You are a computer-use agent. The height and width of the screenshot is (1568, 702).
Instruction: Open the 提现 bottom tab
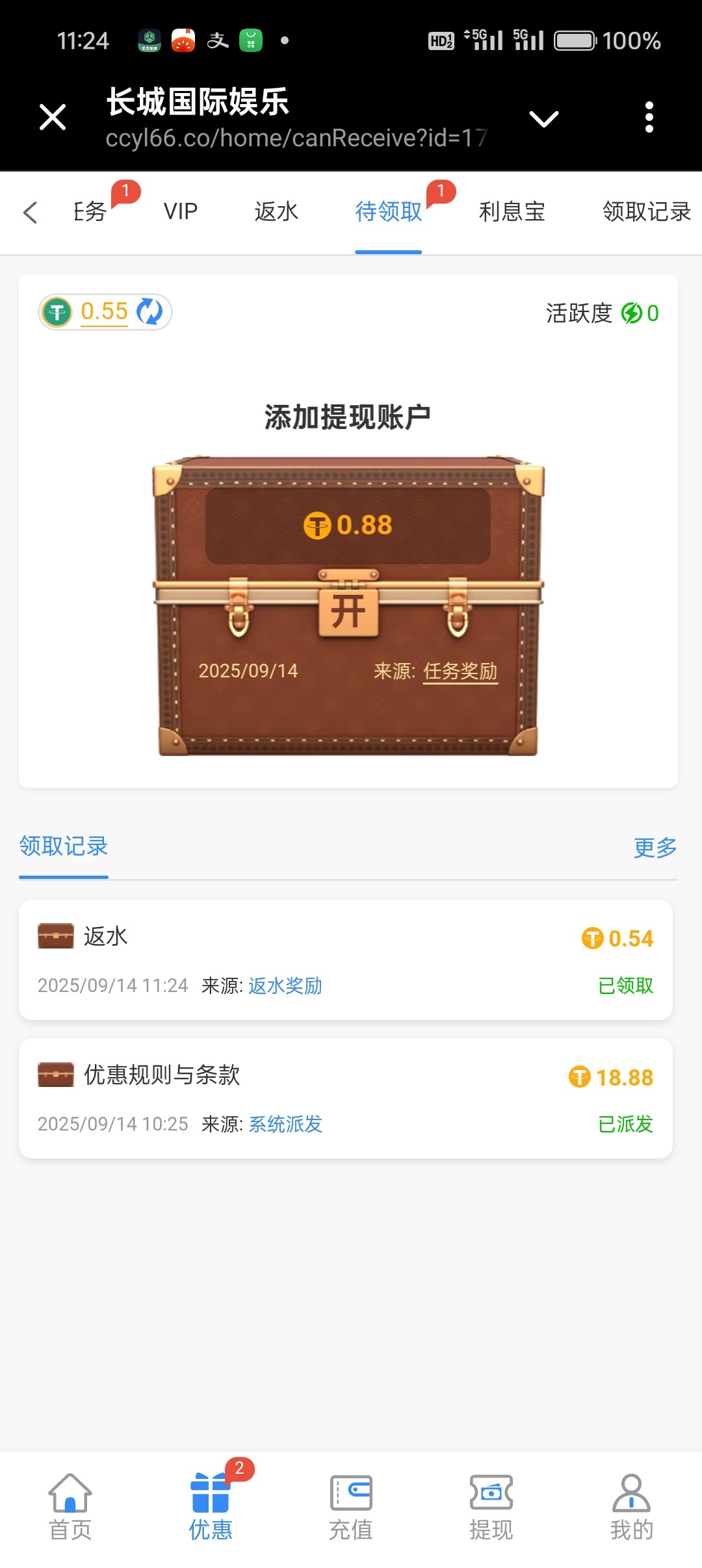pyautogui.click(x=491, y=1506)
